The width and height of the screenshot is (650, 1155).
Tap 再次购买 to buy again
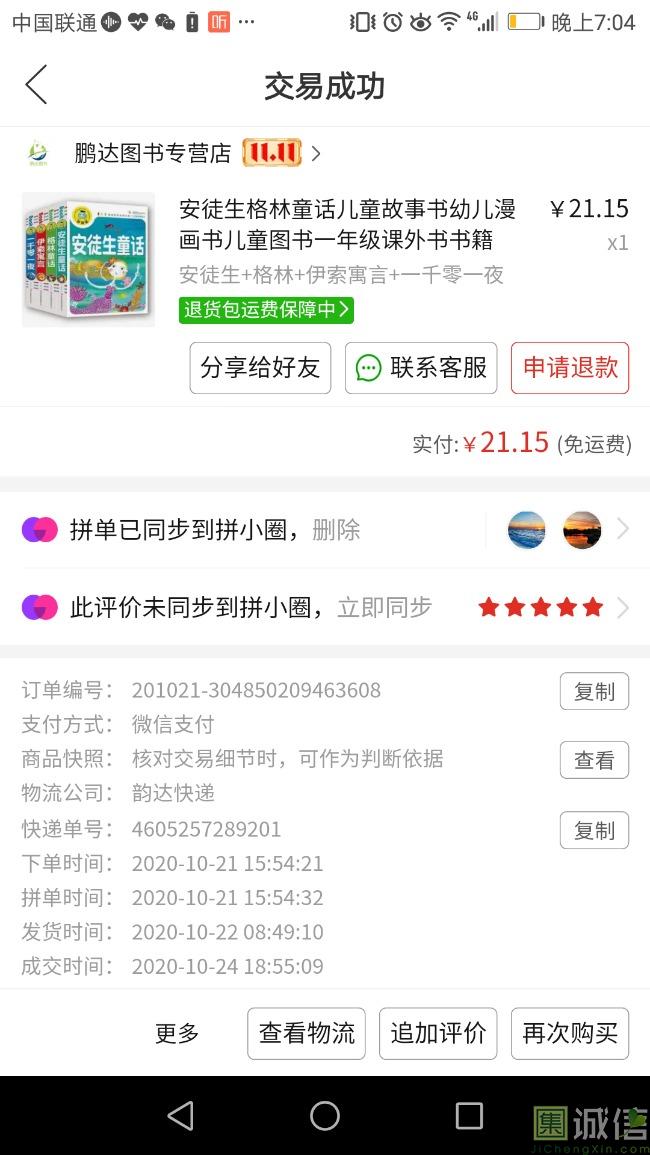click(570, 1033)
